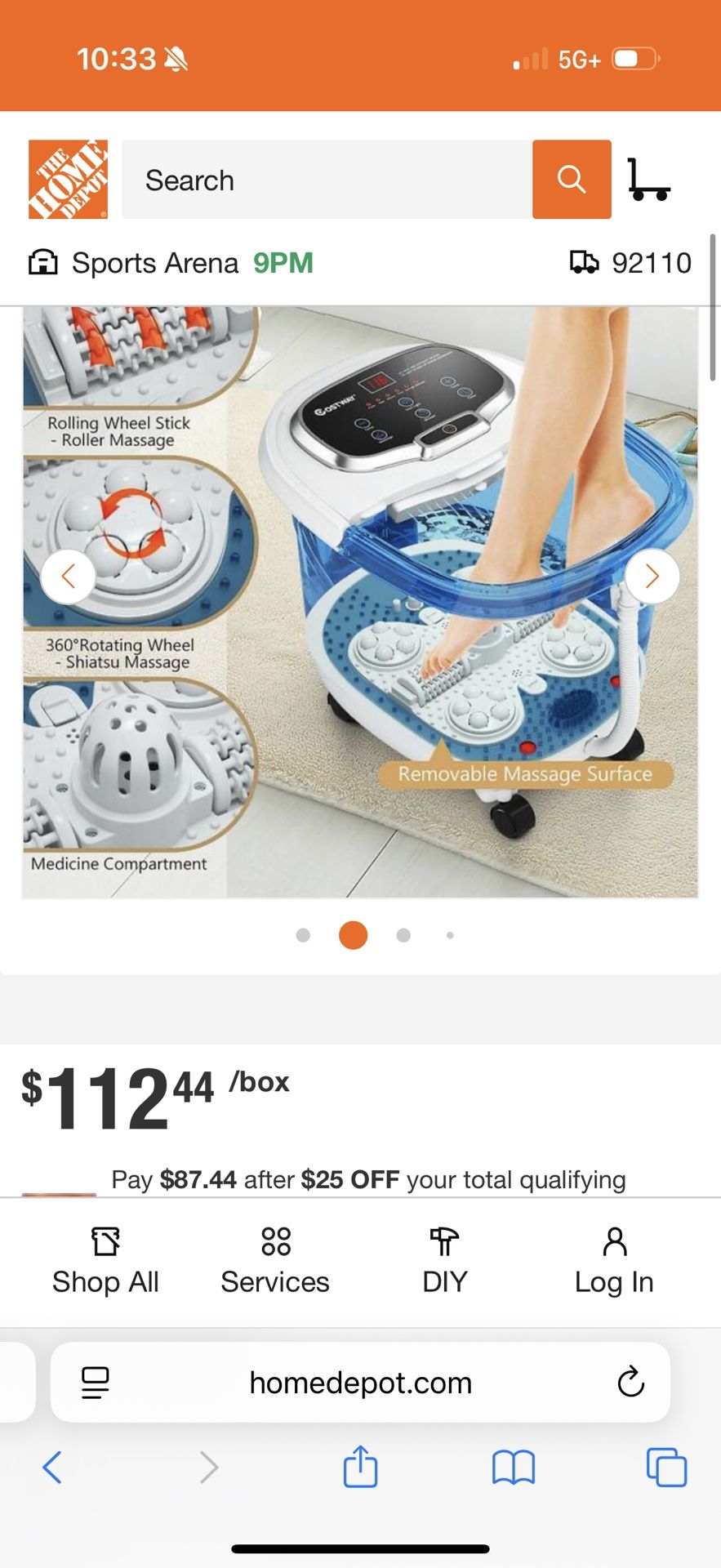
Task: Show the next product image
Action: point(652,577)
